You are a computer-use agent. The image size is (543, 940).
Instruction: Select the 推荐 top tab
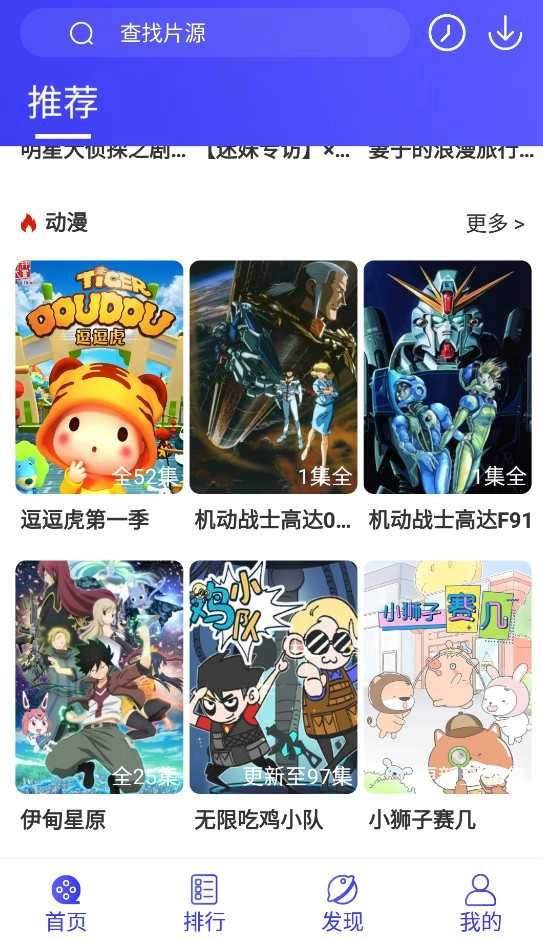click(63, 102)
